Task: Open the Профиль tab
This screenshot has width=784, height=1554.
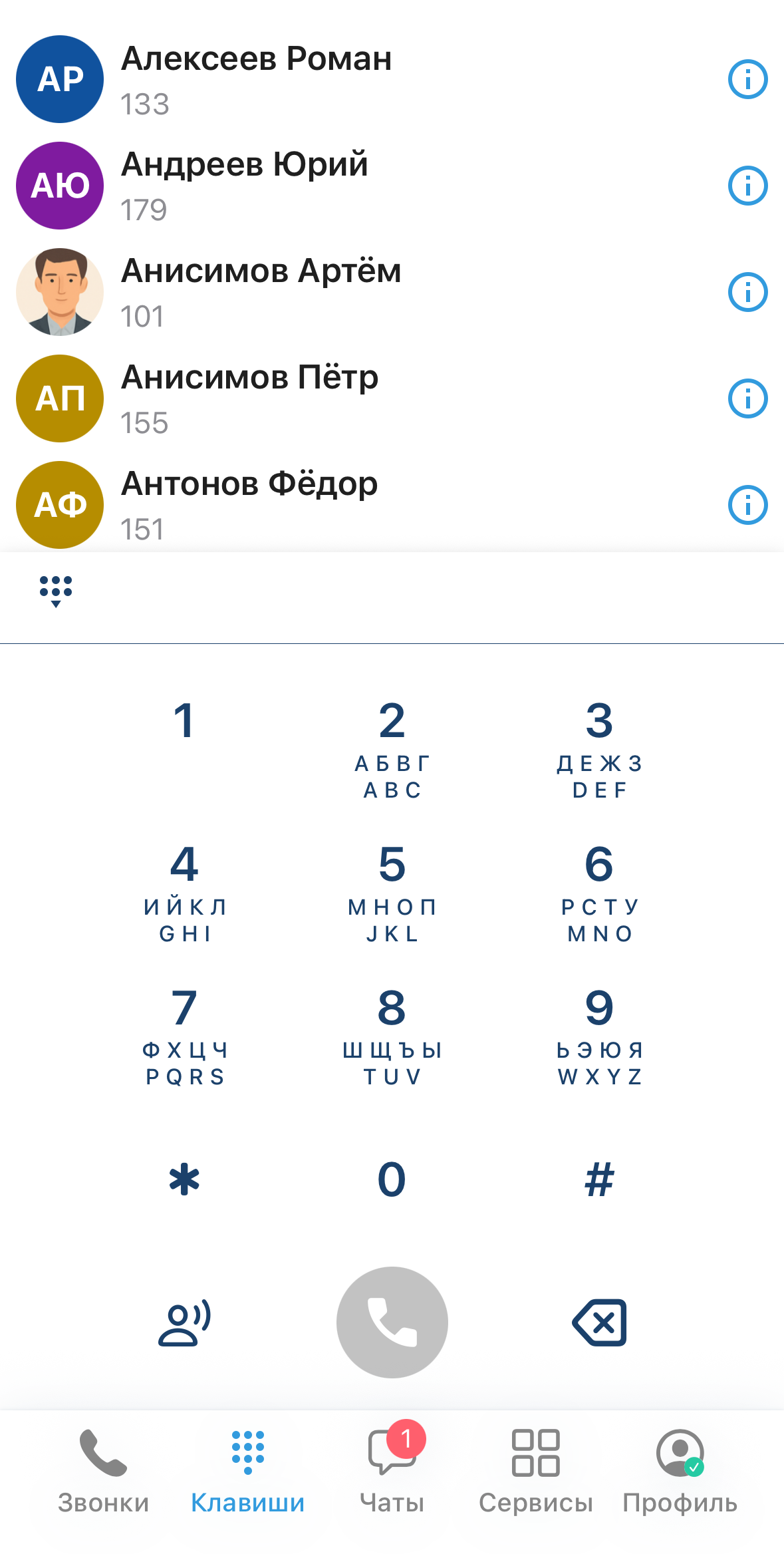Action: click(x=680, y=1472)
